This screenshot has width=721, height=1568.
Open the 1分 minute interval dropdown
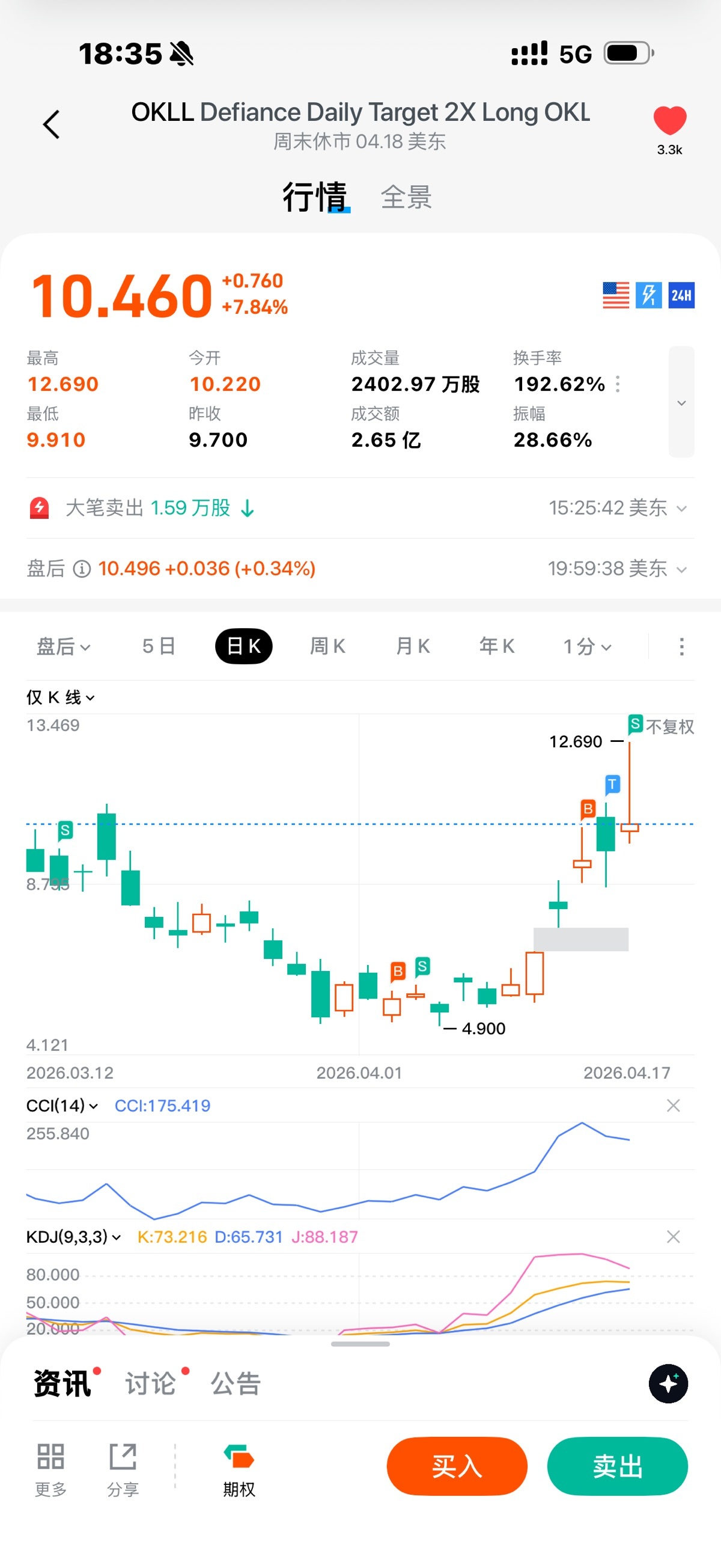point(586,646)
